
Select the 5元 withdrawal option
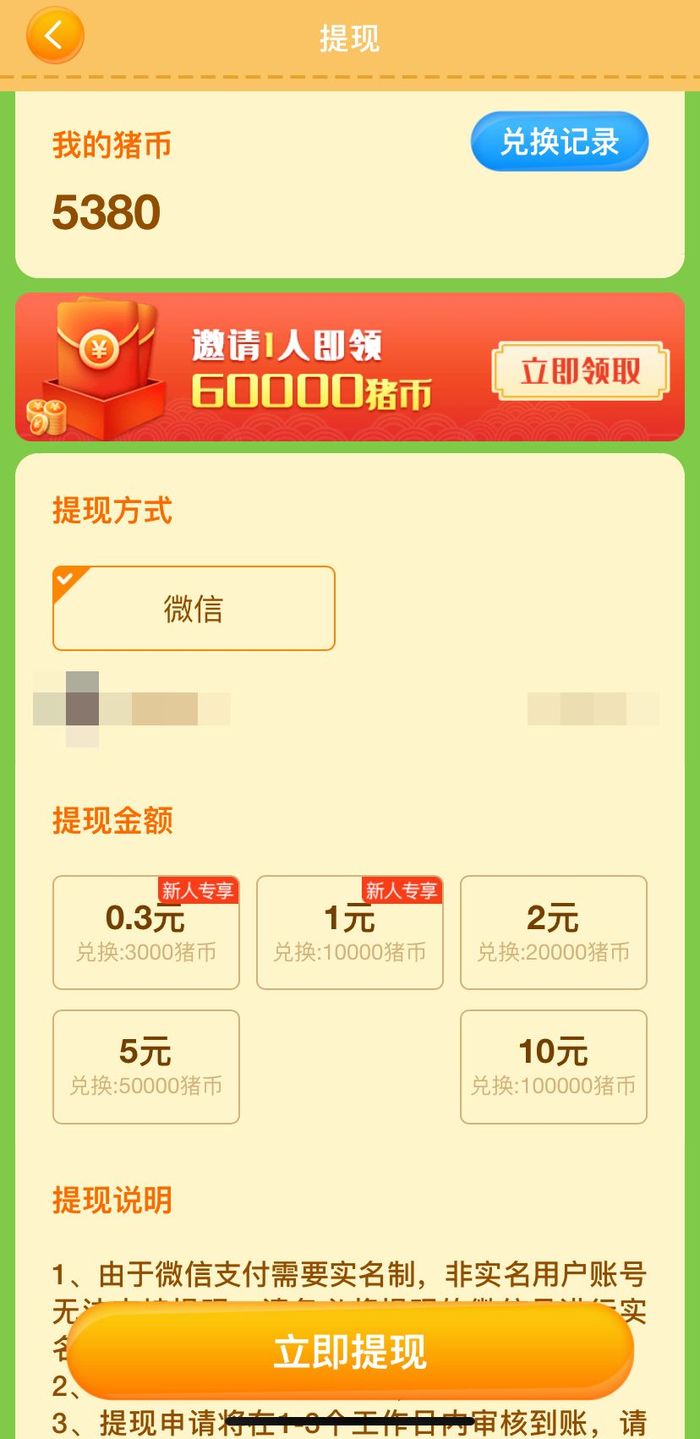pyautogui.click(x=146, y=1066)
